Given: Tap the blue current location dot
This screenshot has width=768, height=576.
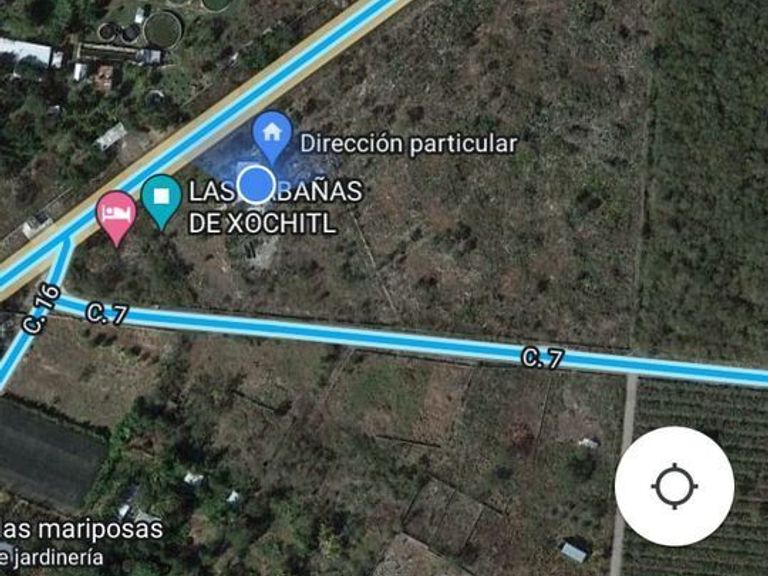Looking at the screenshot, I should 258,185.
